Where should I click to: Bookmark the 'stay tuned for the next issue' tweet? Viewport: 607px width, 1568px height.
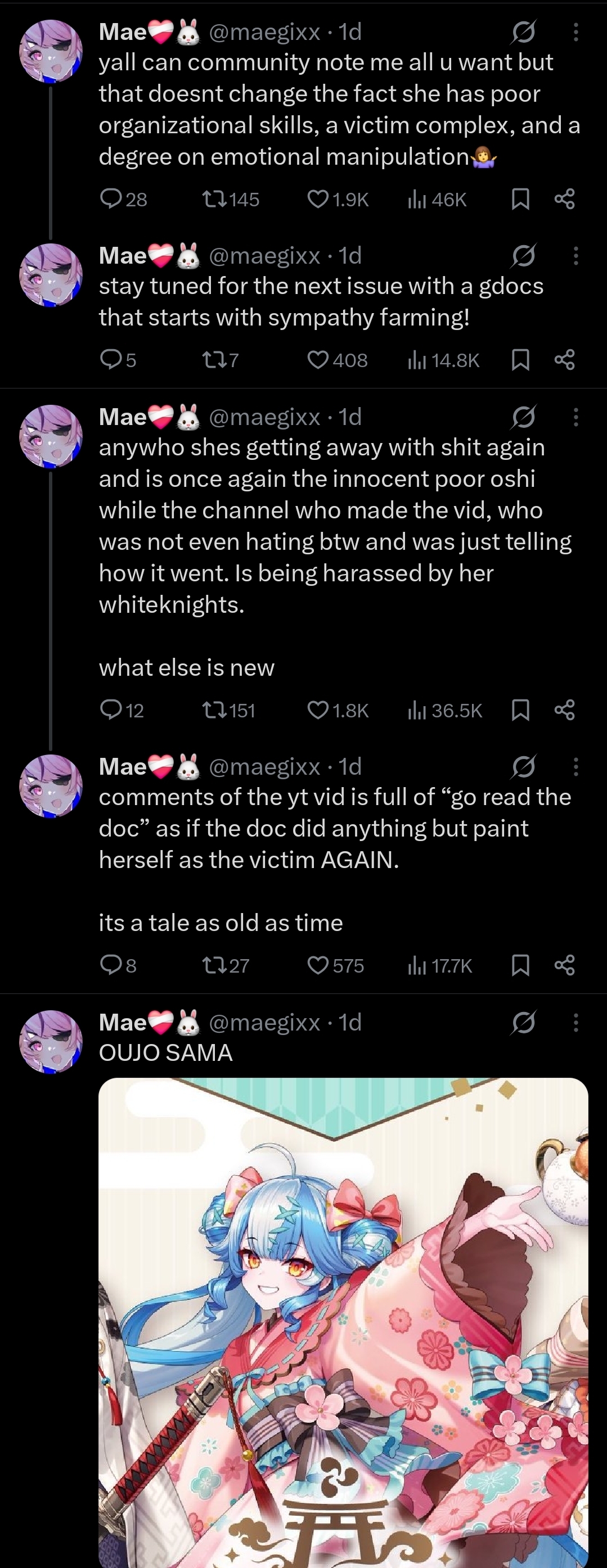pyautogui.click(x=520, y=360)
